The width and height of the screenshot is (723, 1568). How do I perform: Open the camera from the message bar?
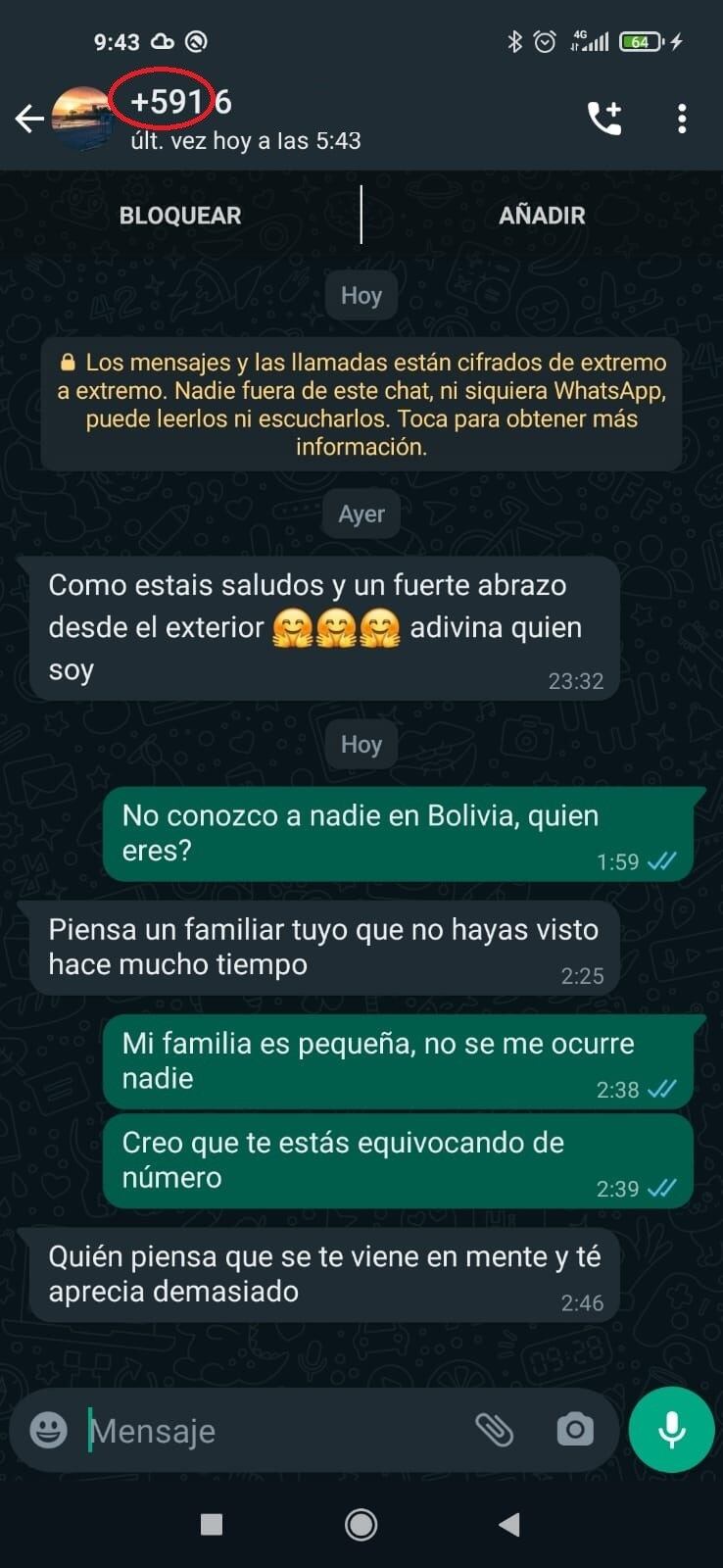575,1431
